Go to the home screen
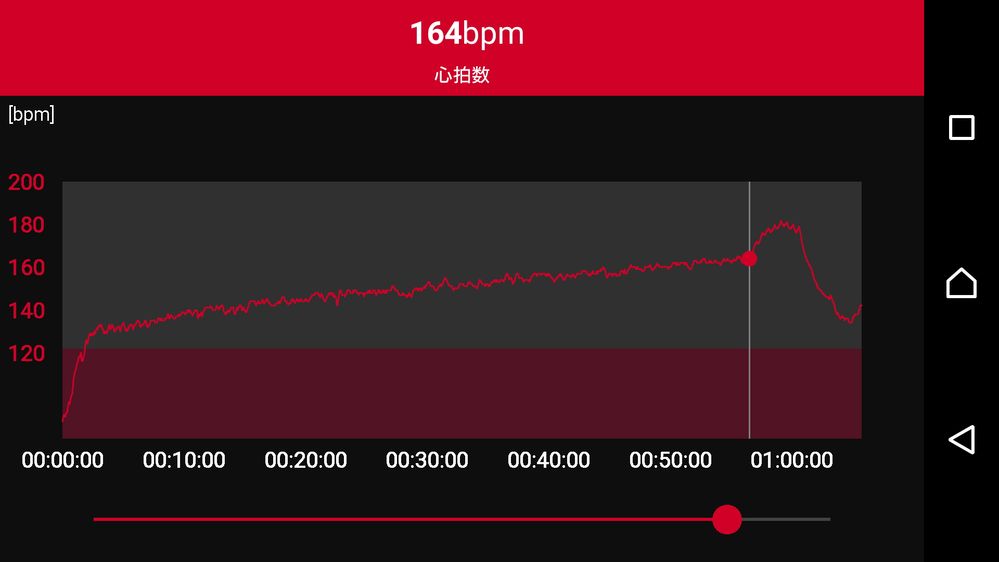 coord(961,283)
